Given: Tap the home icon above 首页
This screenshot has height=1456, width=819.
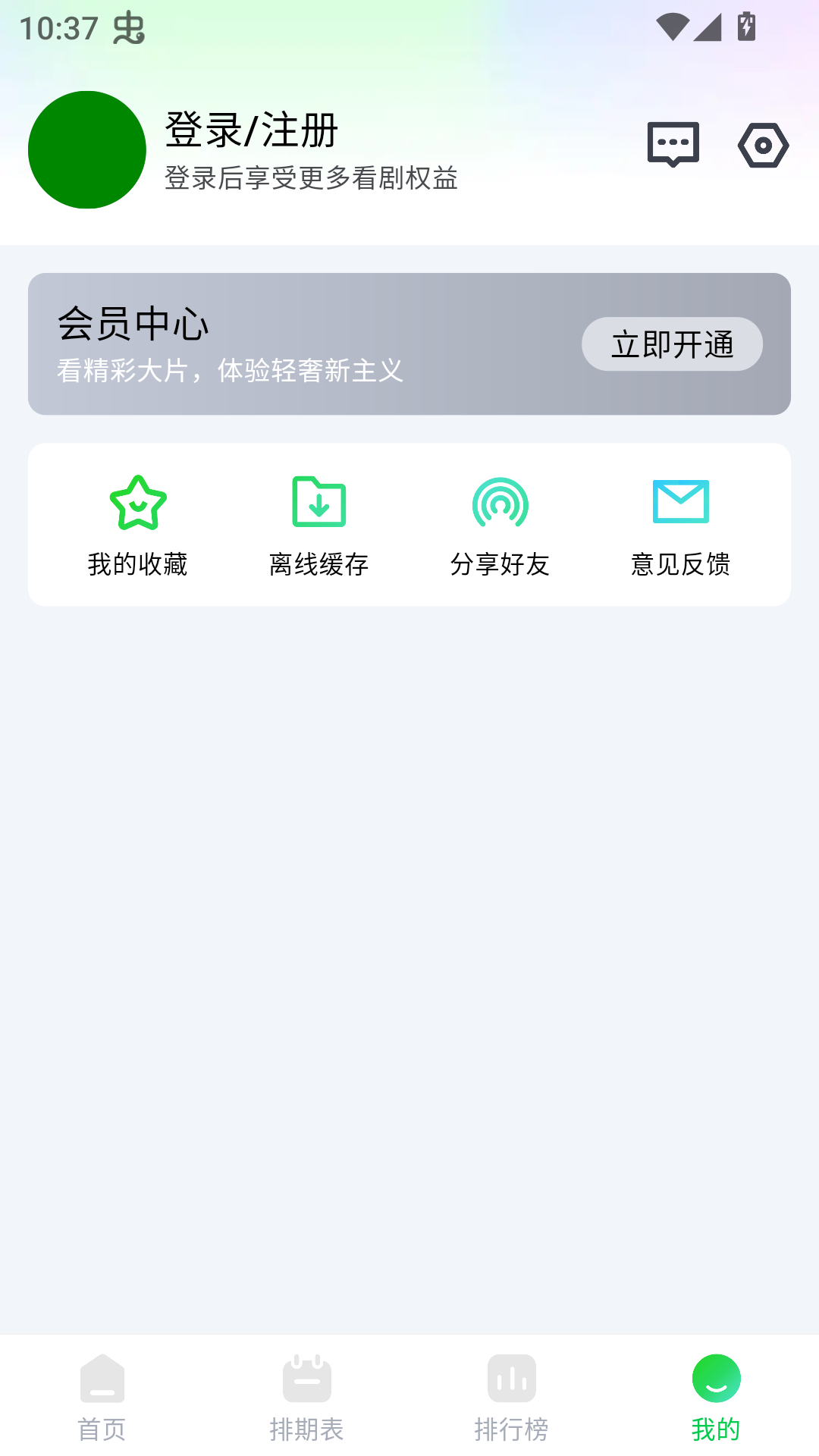Looking at the screenshot, I should [x=102, y=1382].
